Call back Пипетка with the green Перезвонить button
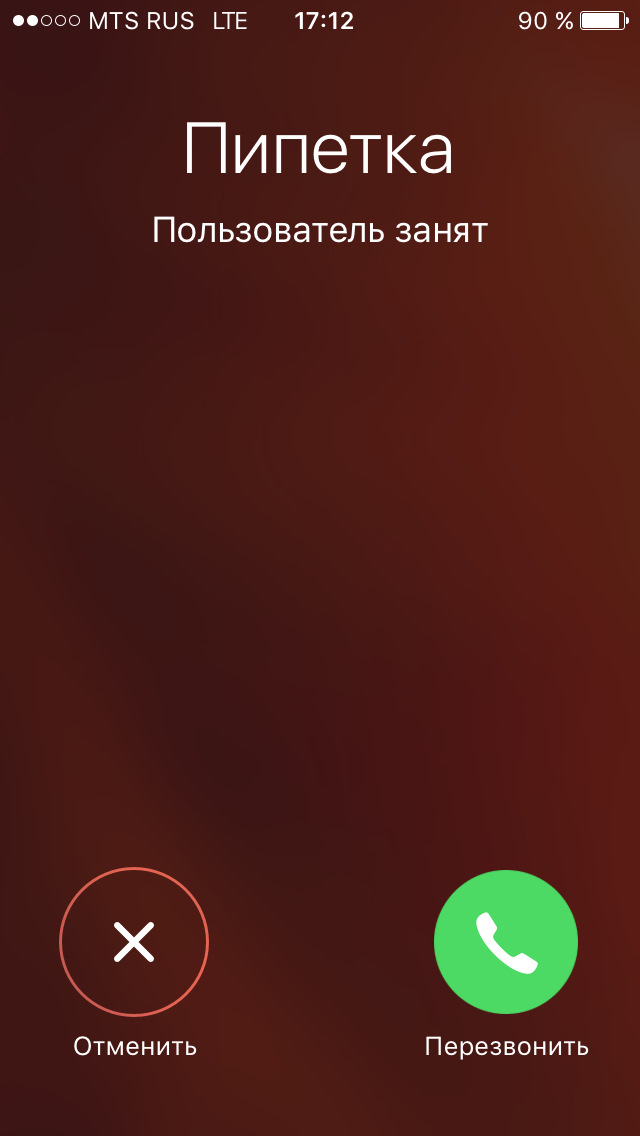 (x=506, y=941)
